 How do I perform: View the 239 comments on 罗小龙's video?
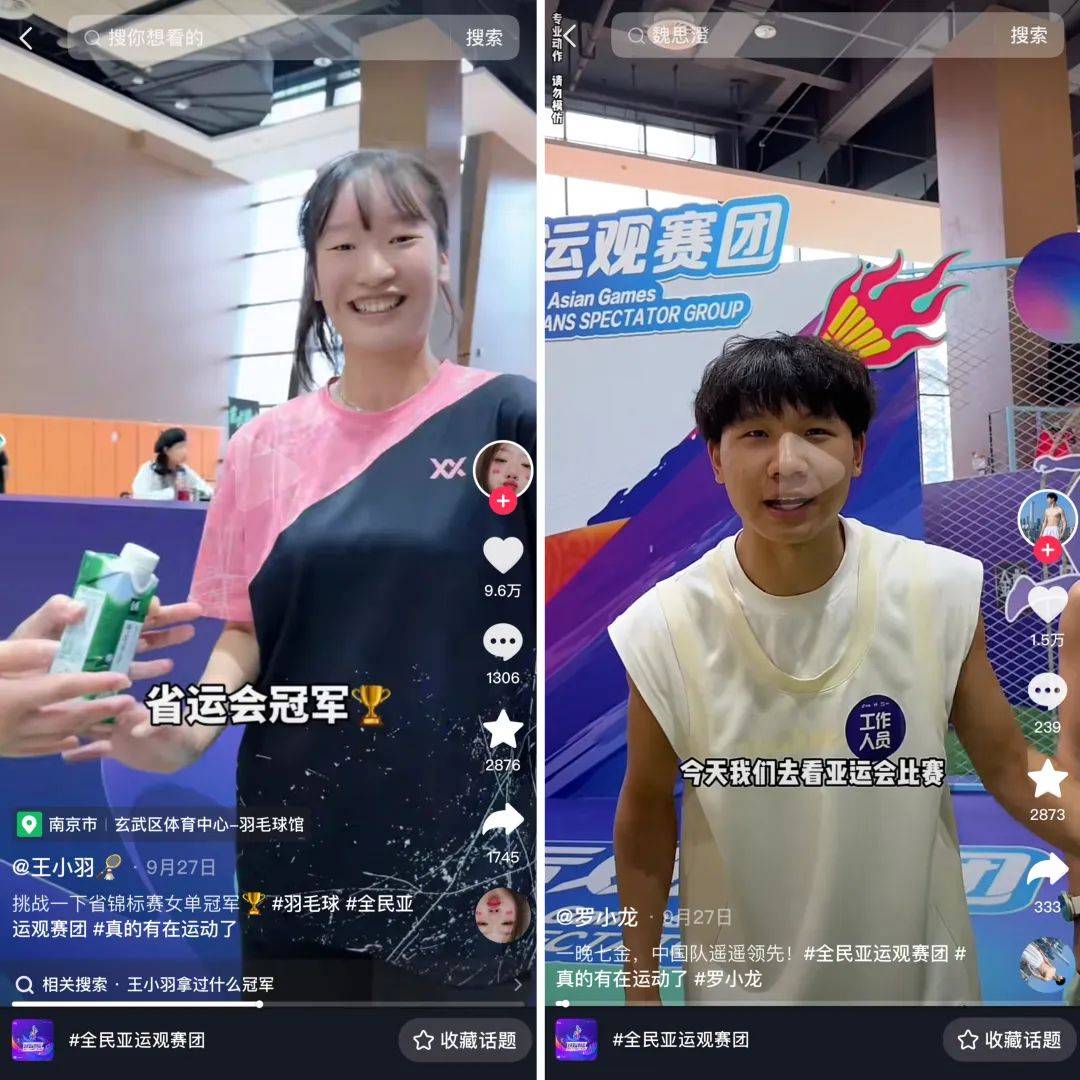pos(1047,691)
